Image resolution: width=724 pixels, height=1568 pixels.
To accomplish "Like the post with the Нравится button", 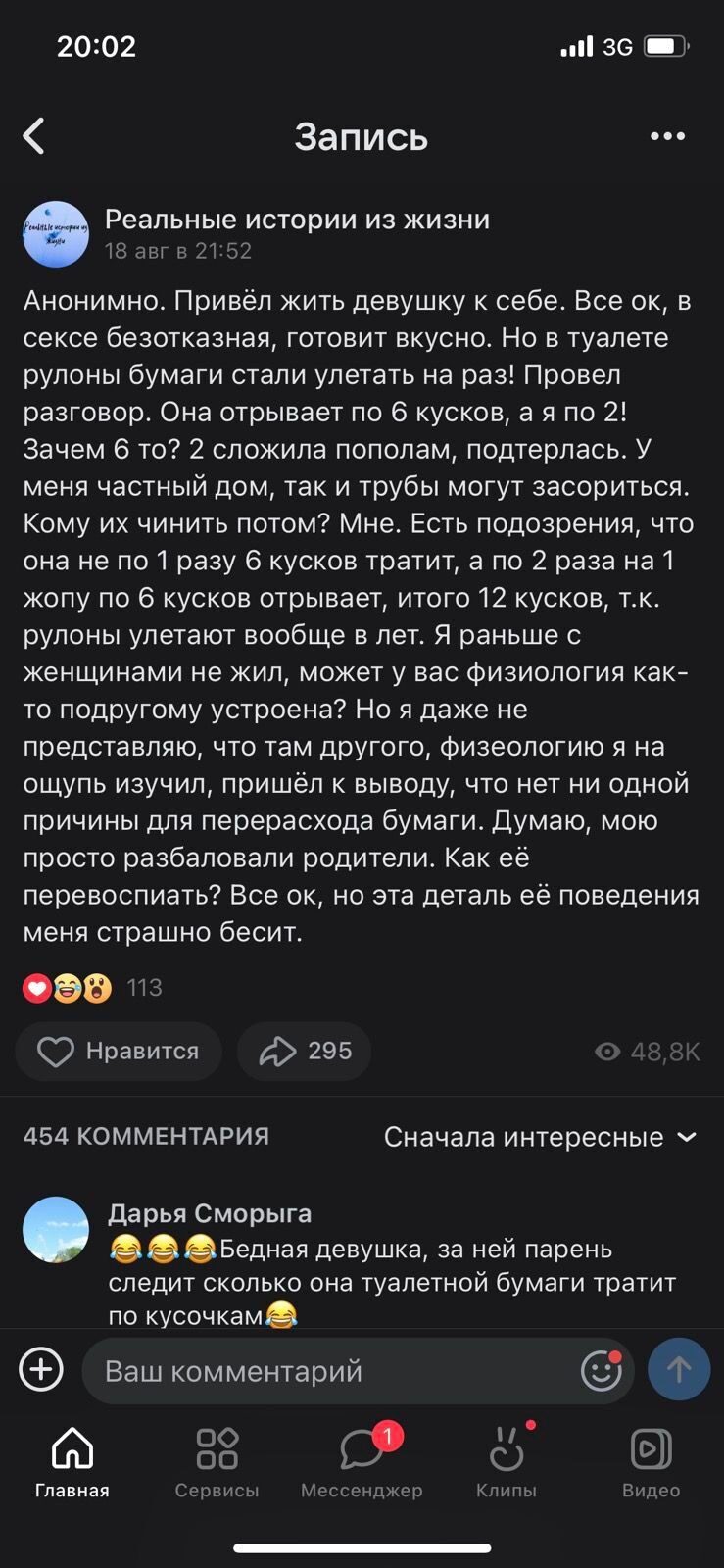I will [x=119, y=1052].
